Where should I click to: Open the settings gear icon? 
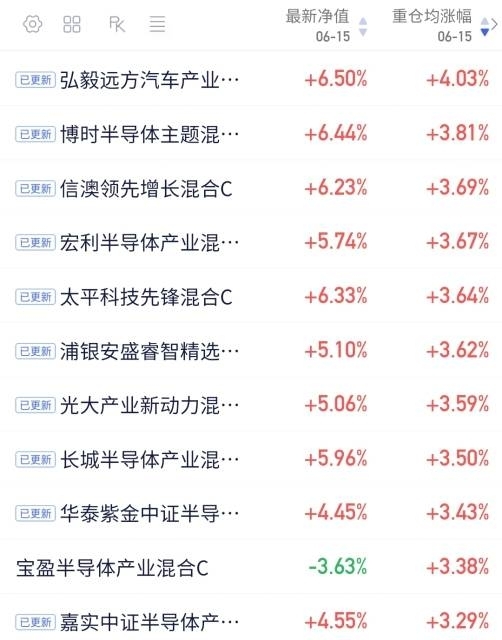[33, 24]
